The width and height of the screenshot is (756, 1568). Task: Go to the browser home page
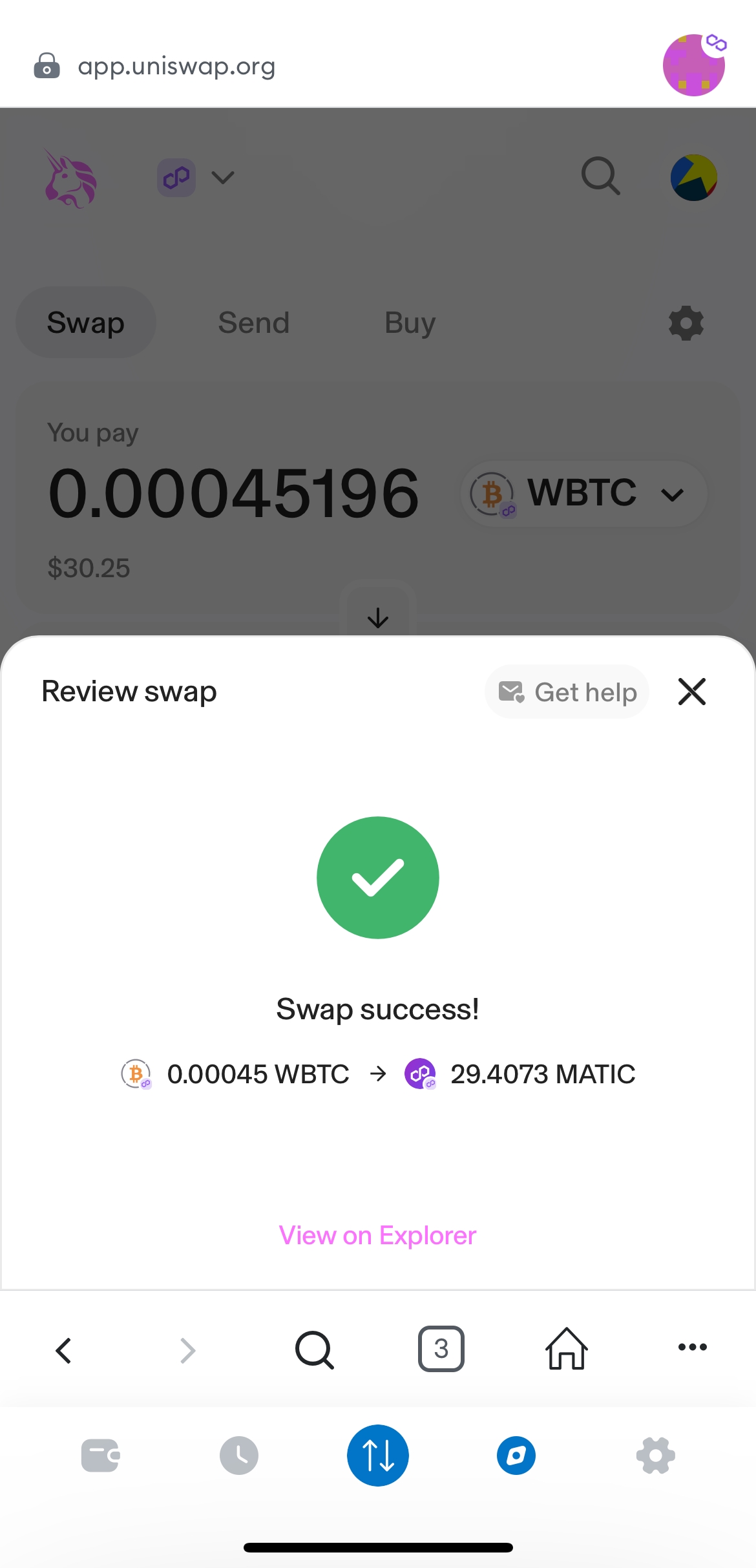(x=567, y=1349)
